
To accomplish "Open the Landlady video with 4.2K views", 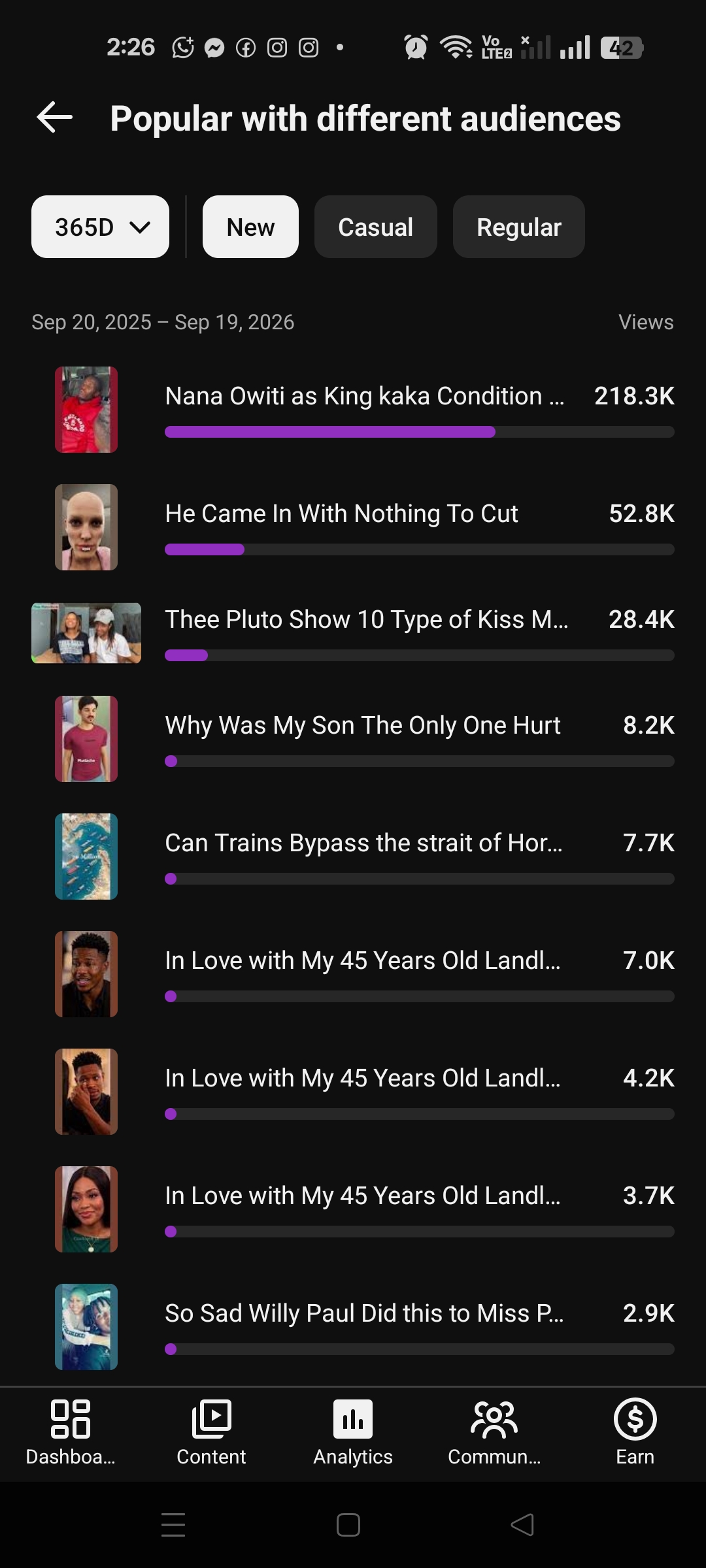I will [353, 1092].
